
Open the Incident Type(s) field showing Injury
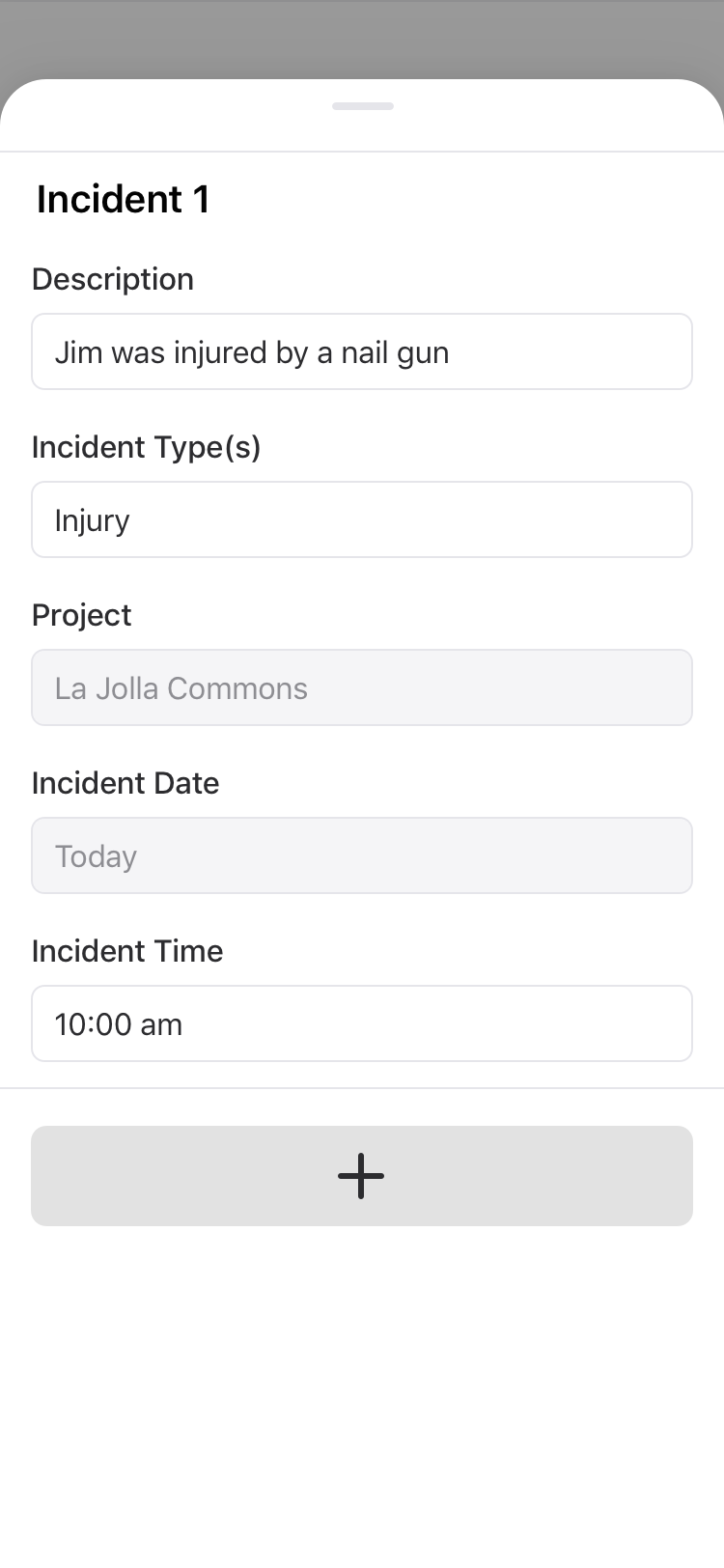[362, 519]
